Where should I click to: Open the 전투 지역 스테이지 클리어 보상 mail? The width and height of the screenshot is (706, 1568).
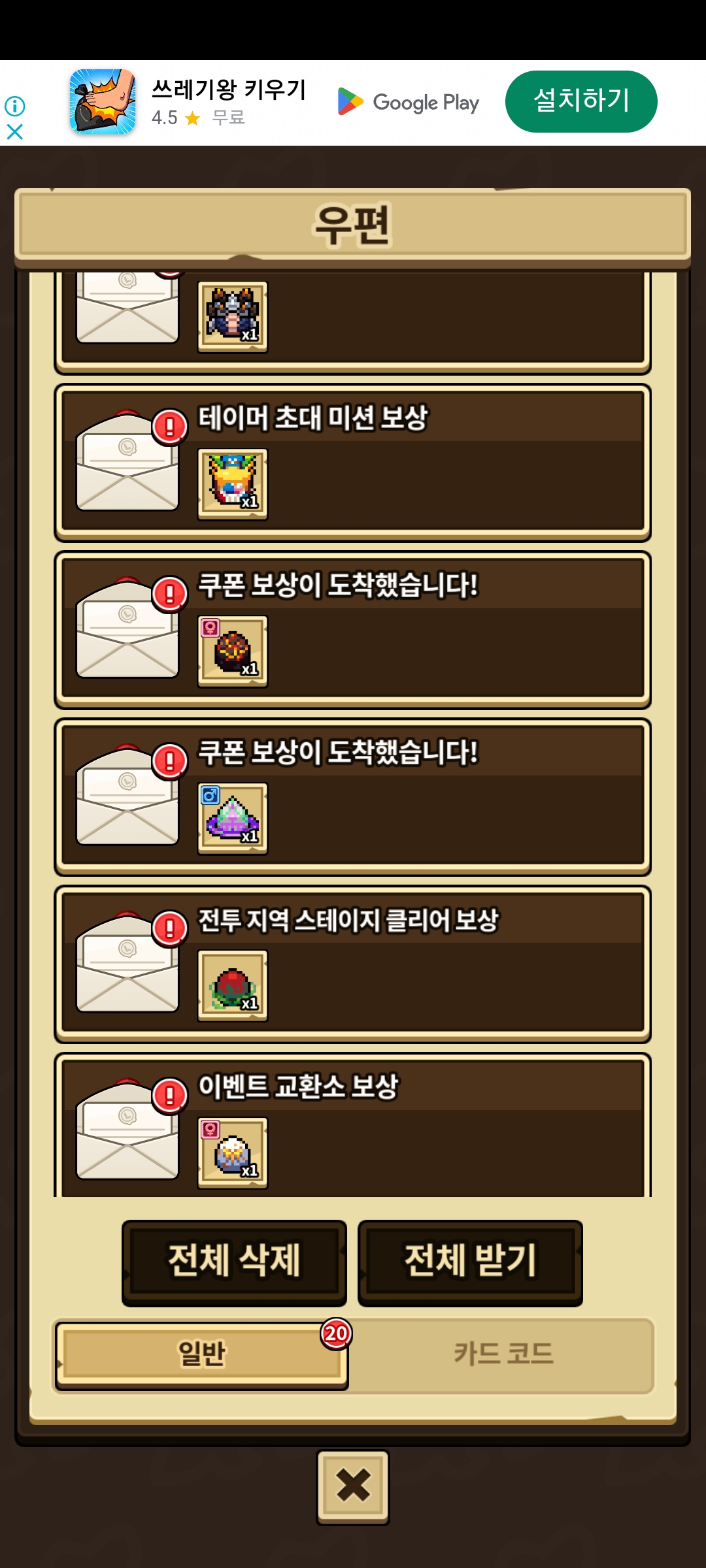click(x=353, y=964)
